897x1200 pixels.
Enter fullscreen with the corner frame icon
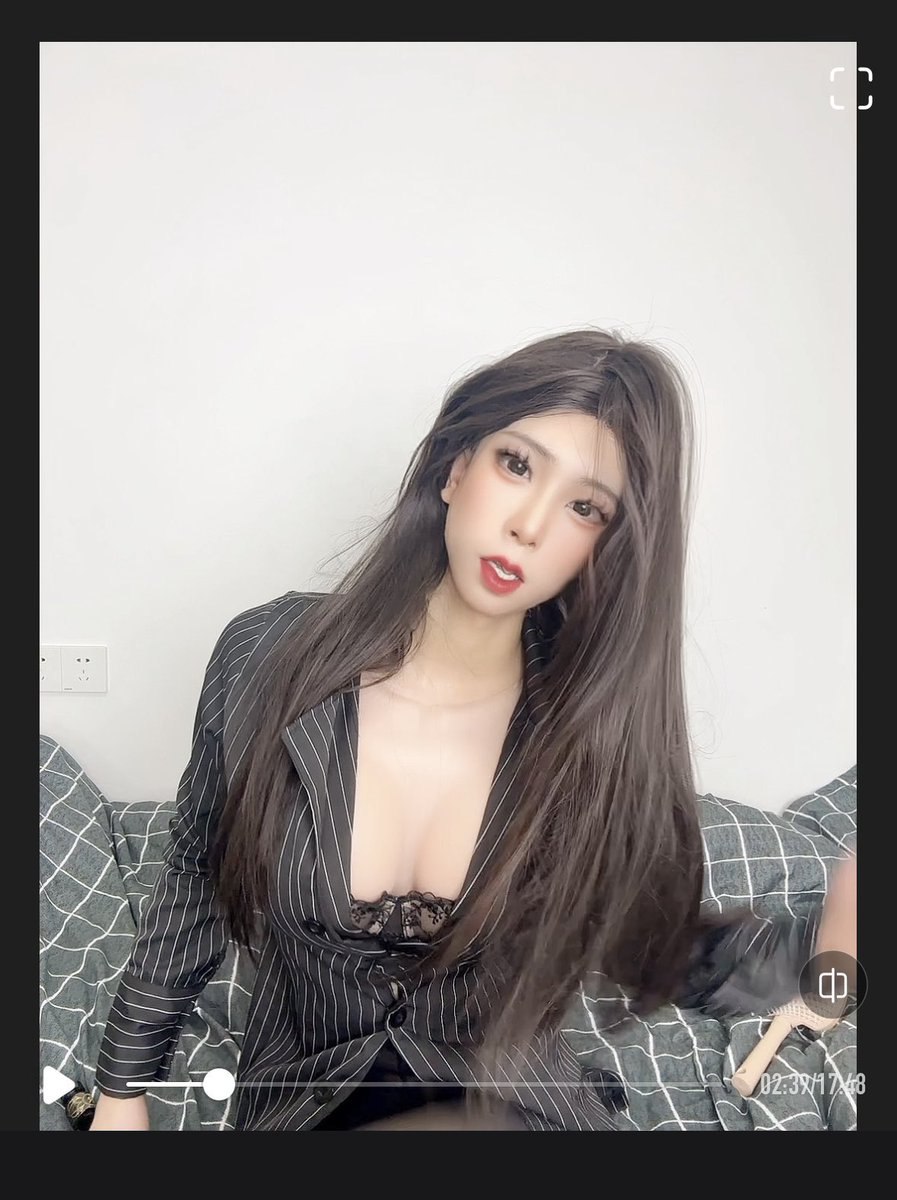coord(851,88)
